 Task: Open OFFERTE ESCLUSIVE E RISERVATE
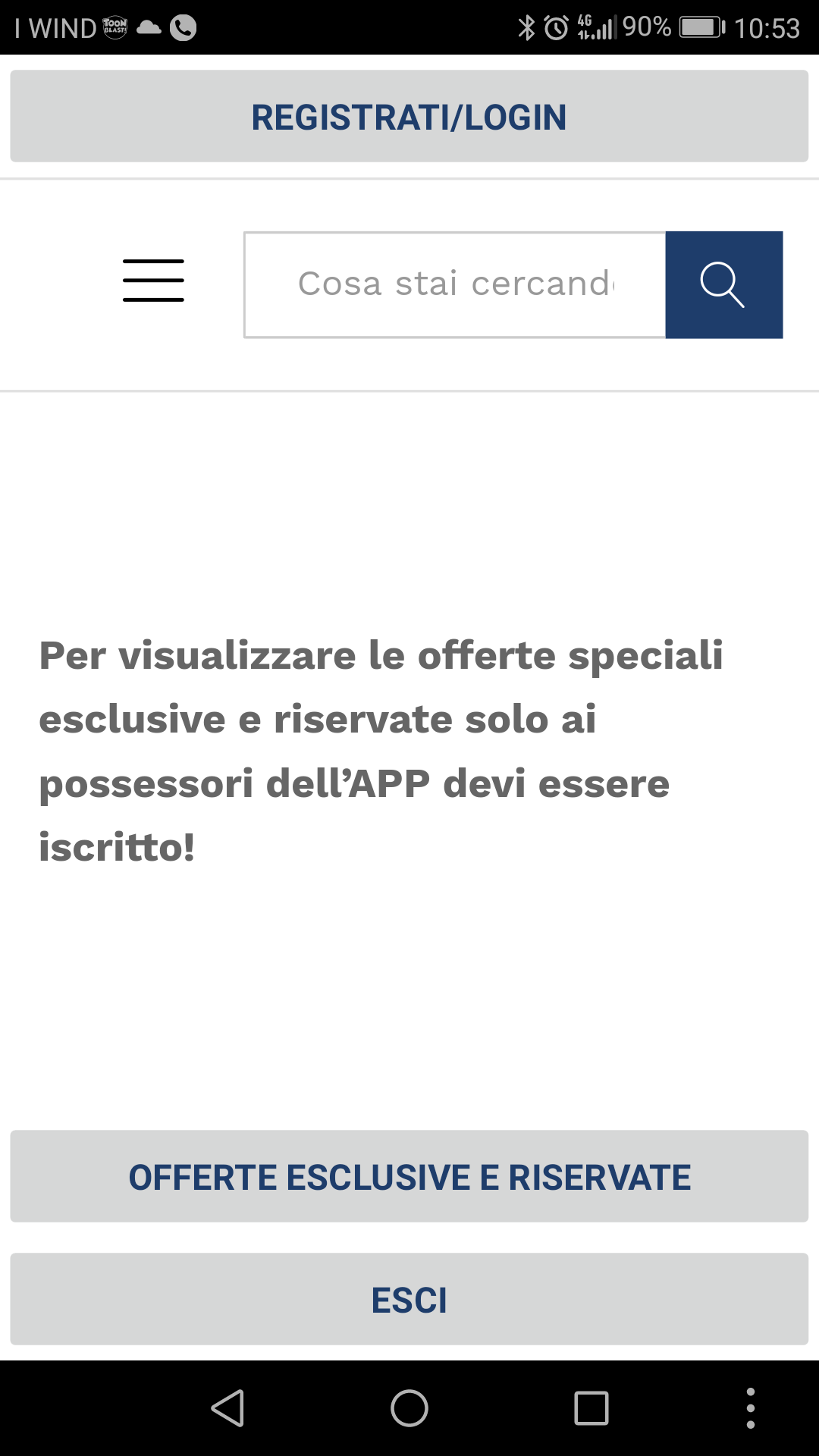pyautogui.click(x=409, y=1176)
